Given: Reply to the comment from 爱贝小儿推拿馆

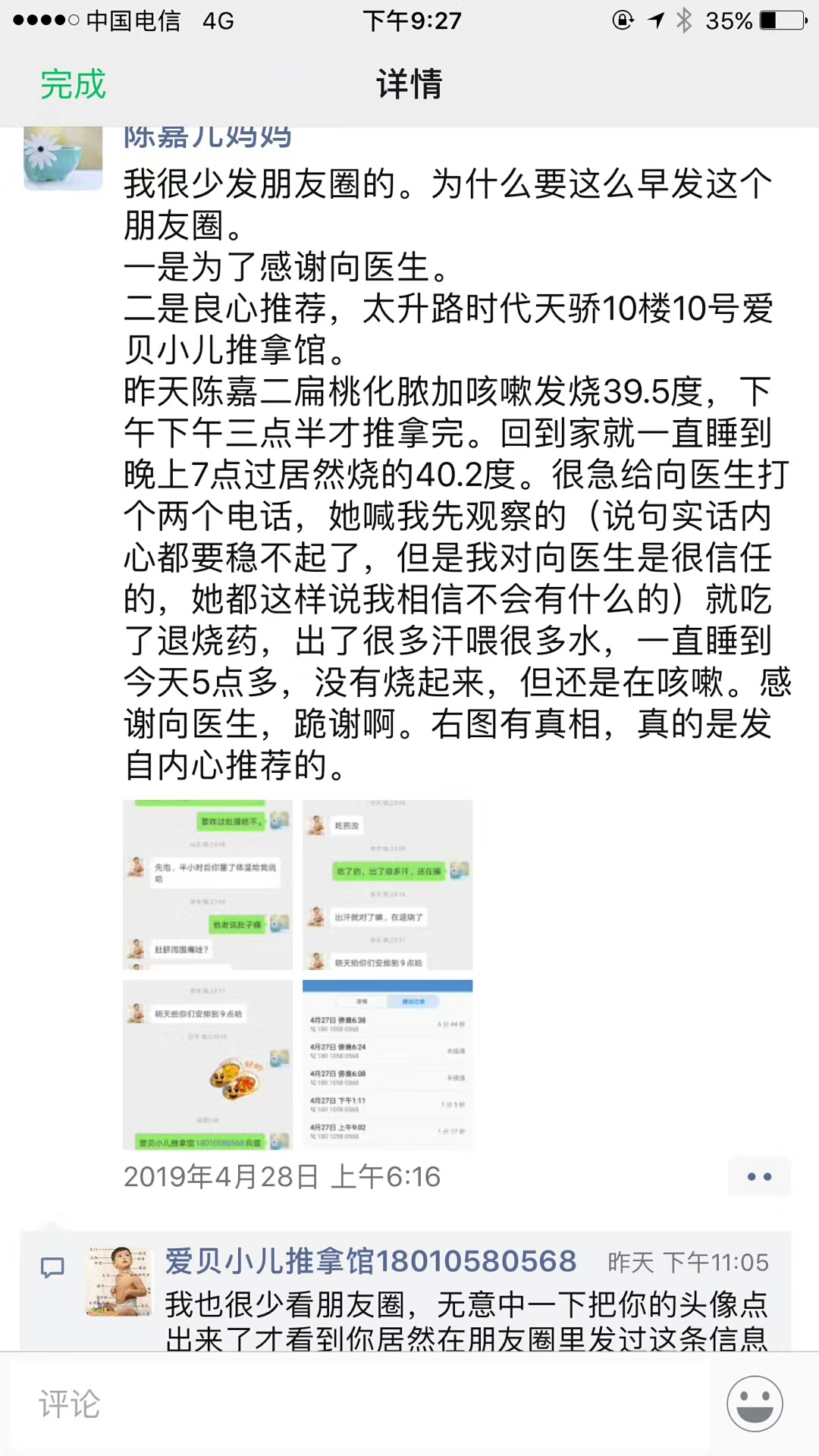Looking at the screenshot, I should (x=466, y=1319).
